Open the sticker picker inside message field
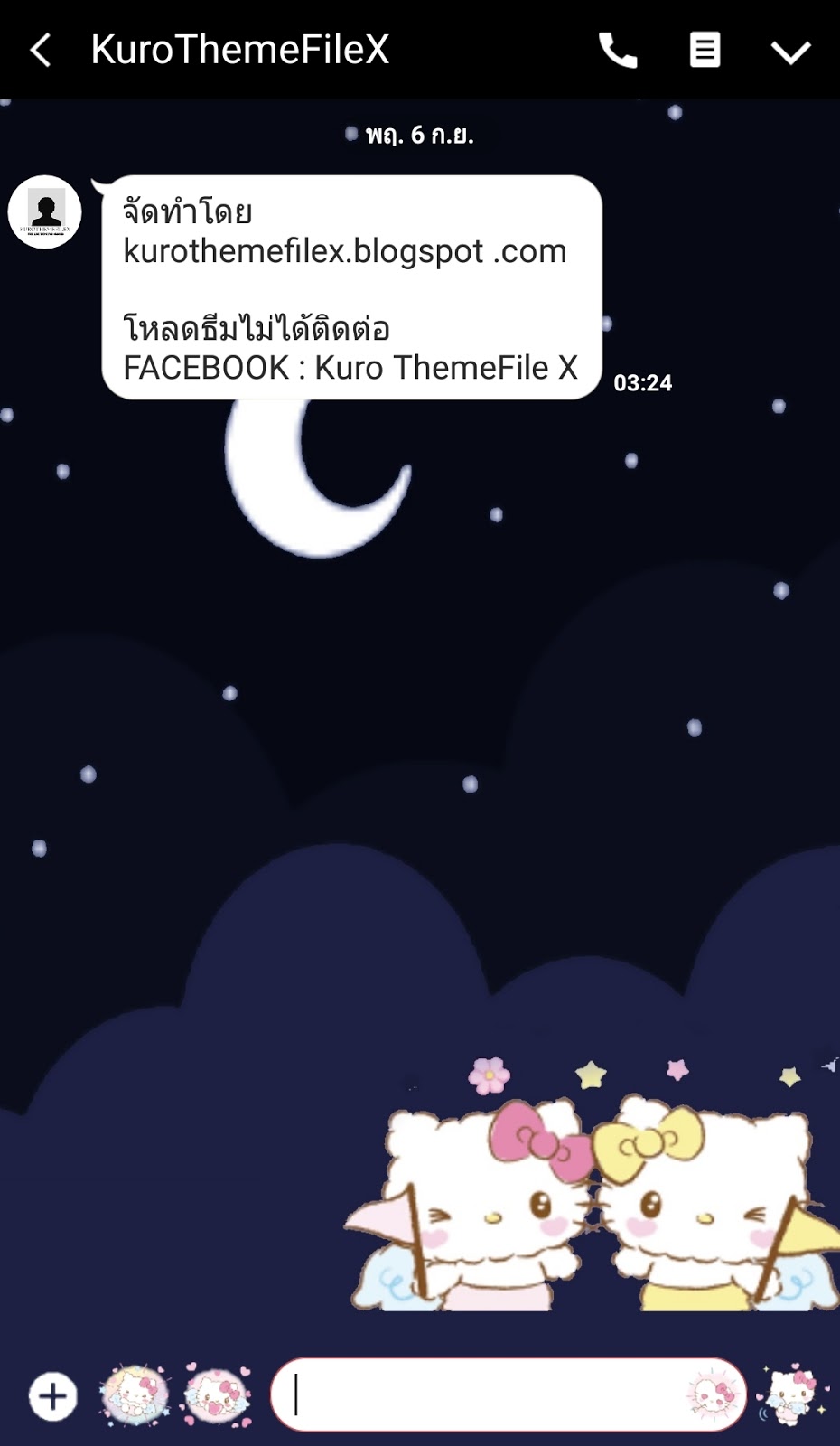 (x=714, y=1396)
